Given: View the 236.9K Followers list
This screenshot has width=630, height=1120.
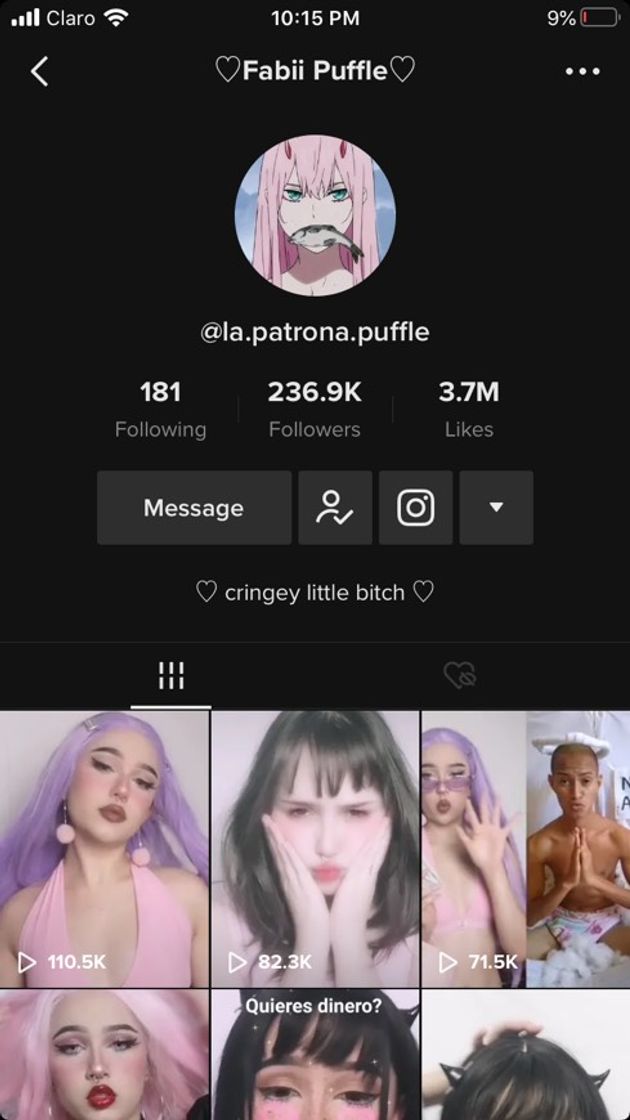Looking at the screenshot, I should point(314,409).
